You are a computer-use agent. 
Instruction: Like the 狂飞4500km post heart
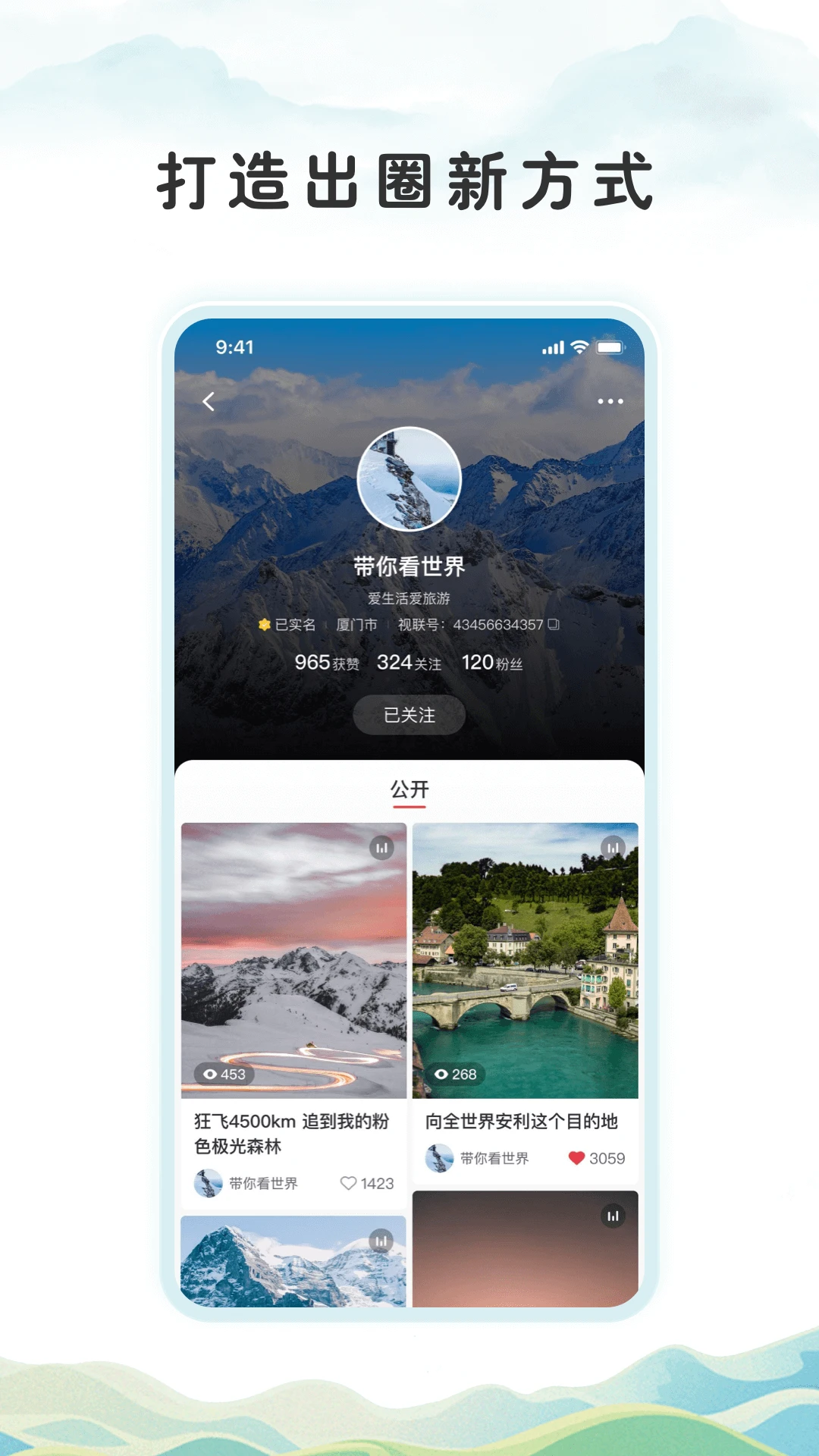pos(350,1180)
